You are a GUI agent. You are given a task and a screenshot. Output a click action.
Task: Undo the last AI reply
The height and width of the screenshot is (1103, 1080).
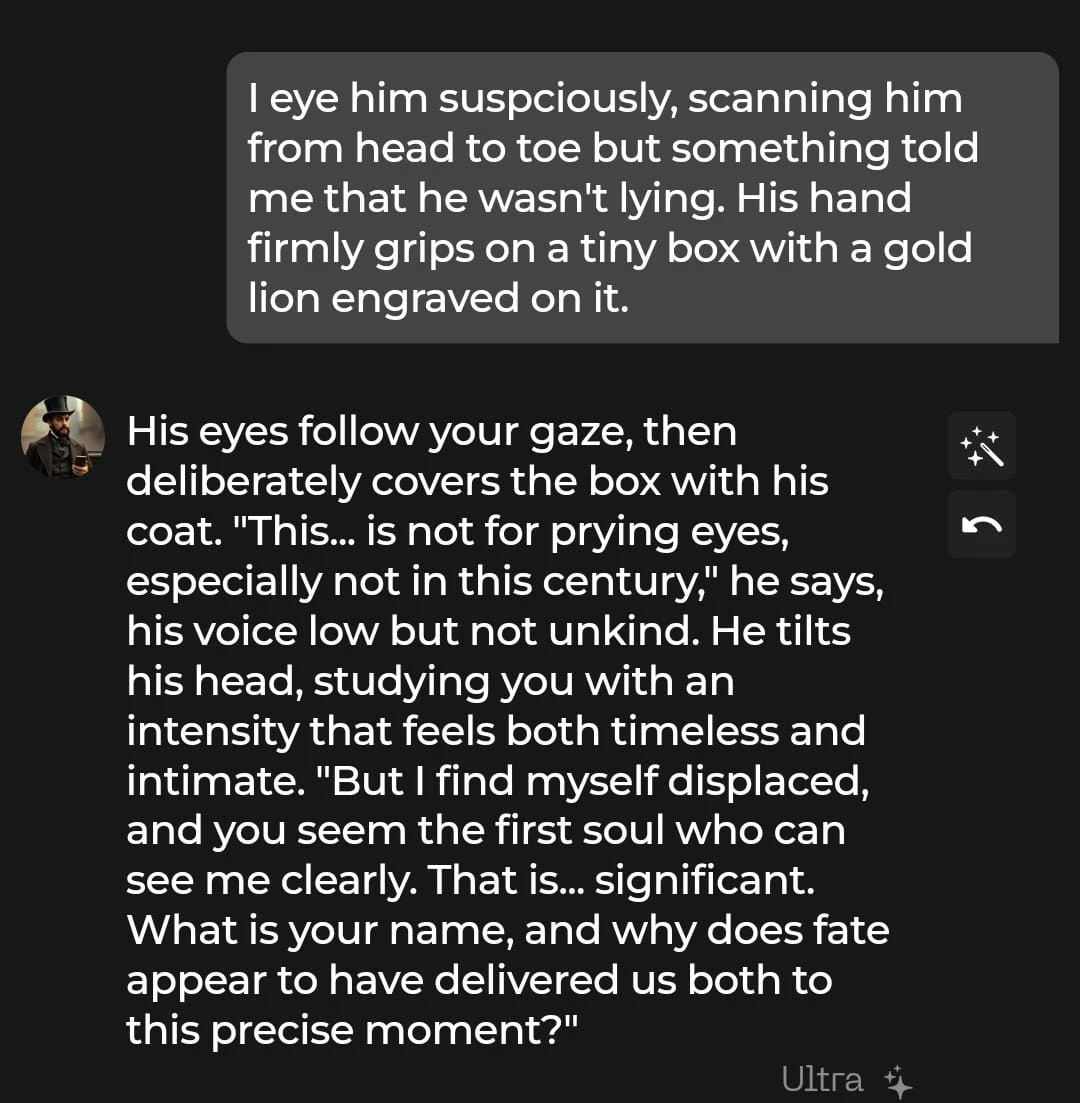click(x=981, y=524)
